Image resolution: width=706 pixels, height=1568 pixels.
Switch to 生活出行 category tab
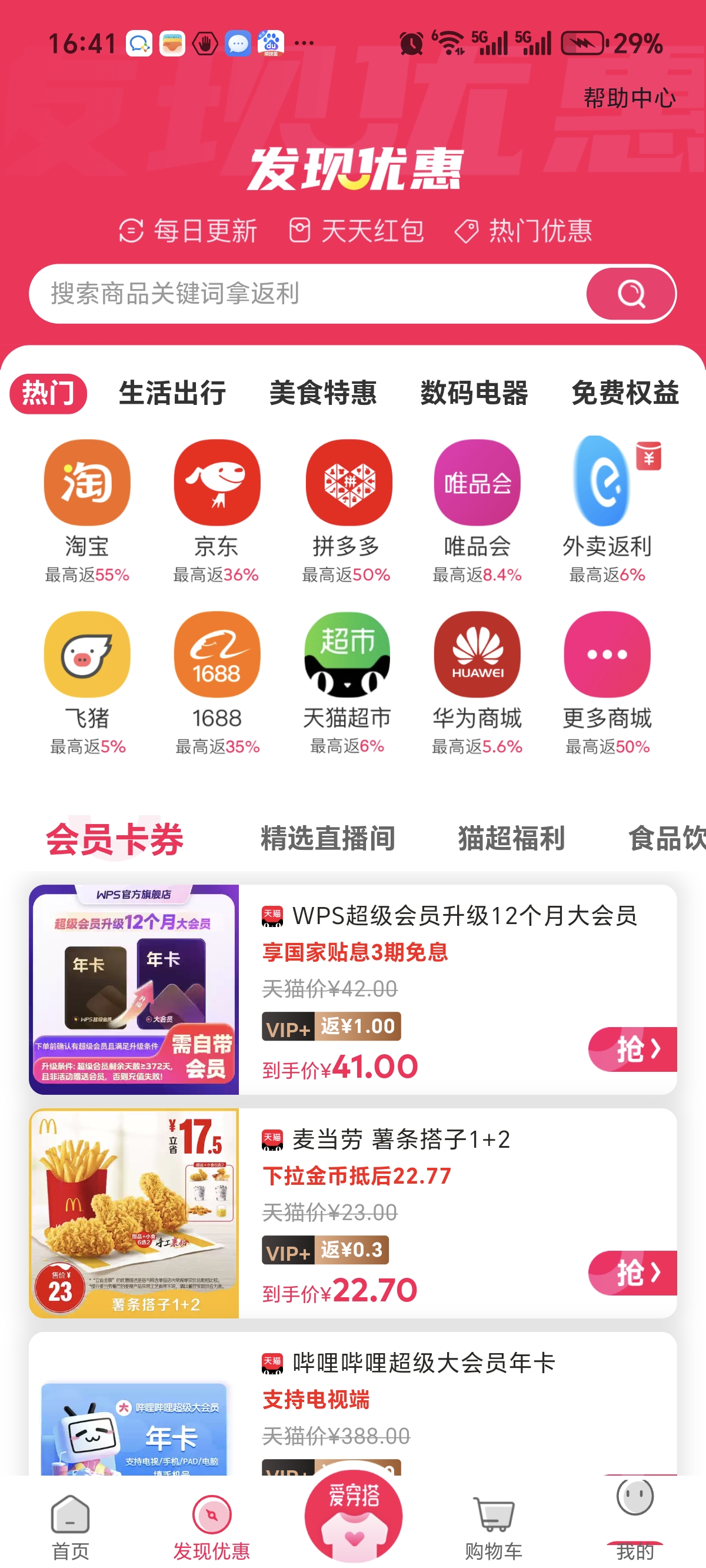172,393
